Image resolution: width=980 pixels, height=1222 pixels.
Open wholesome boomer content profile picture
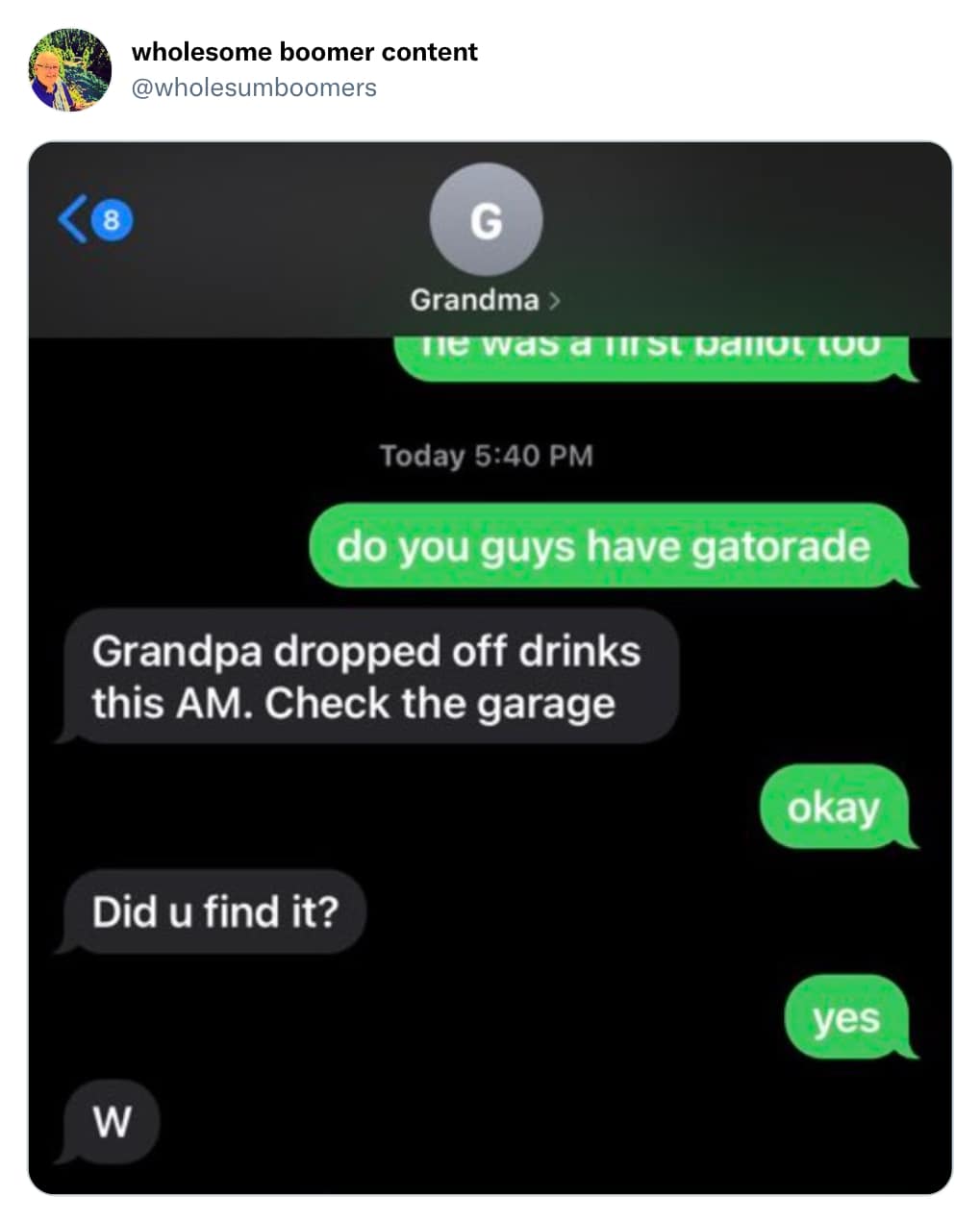70,70
